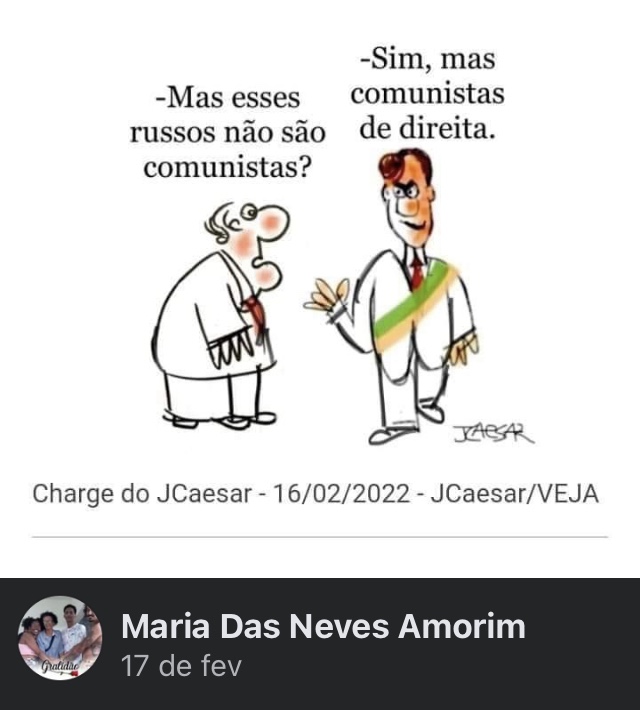
Task: Open Maria Das Neves Amorim's profile name
Action: click(322, 626)
